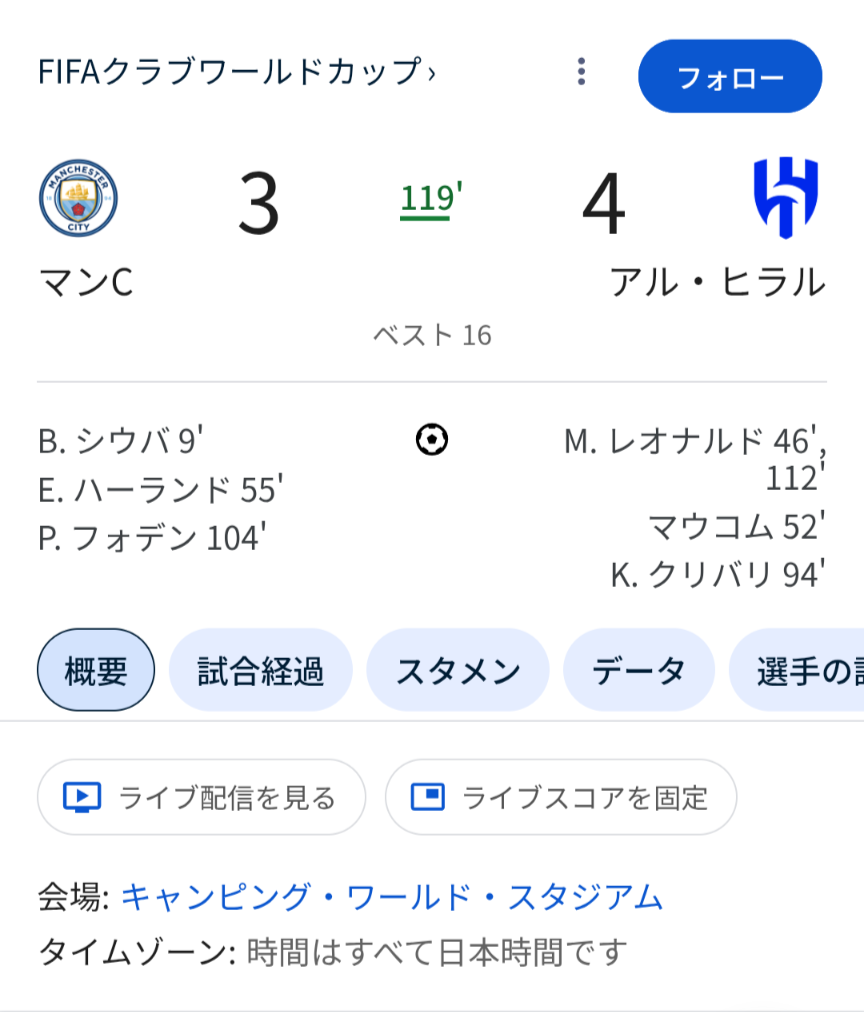
Task: Switch to the スタメン tab
Action: (x=458, y=670)
